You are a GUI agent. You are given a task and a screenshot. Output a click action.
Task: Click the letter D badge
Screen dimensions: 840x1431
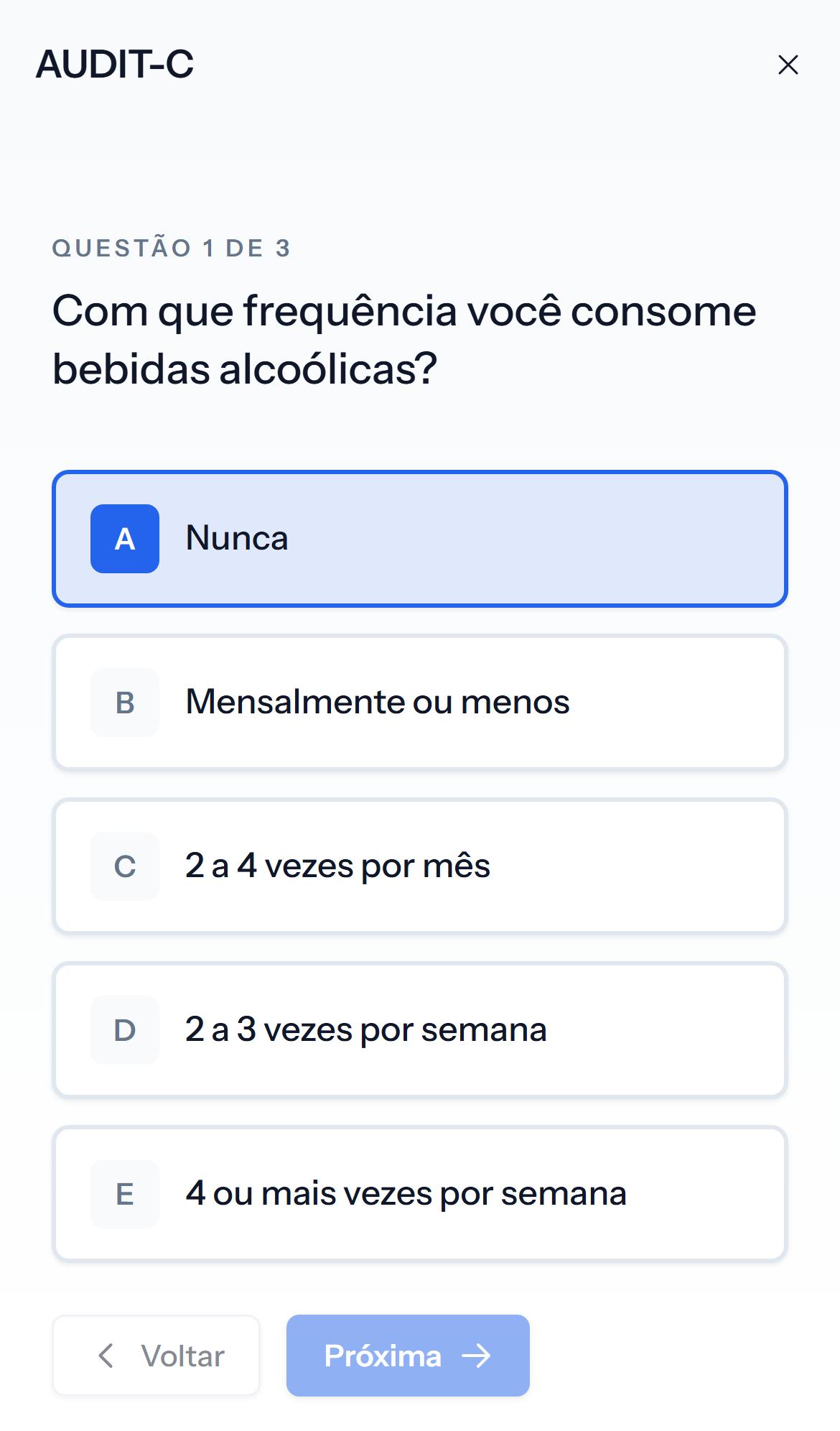(124, 1031)
